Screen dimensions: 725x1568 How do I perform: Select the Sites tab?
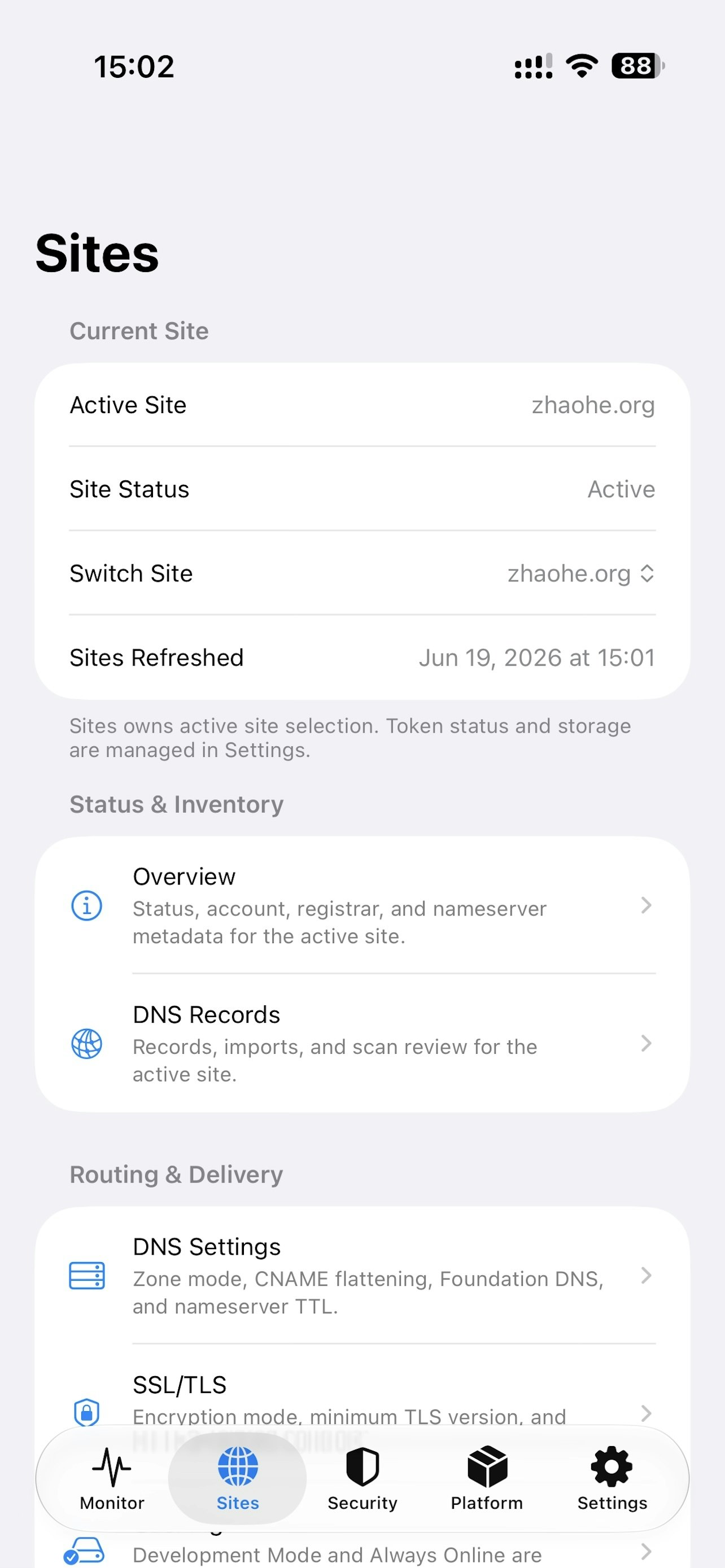click(237, 1478)
